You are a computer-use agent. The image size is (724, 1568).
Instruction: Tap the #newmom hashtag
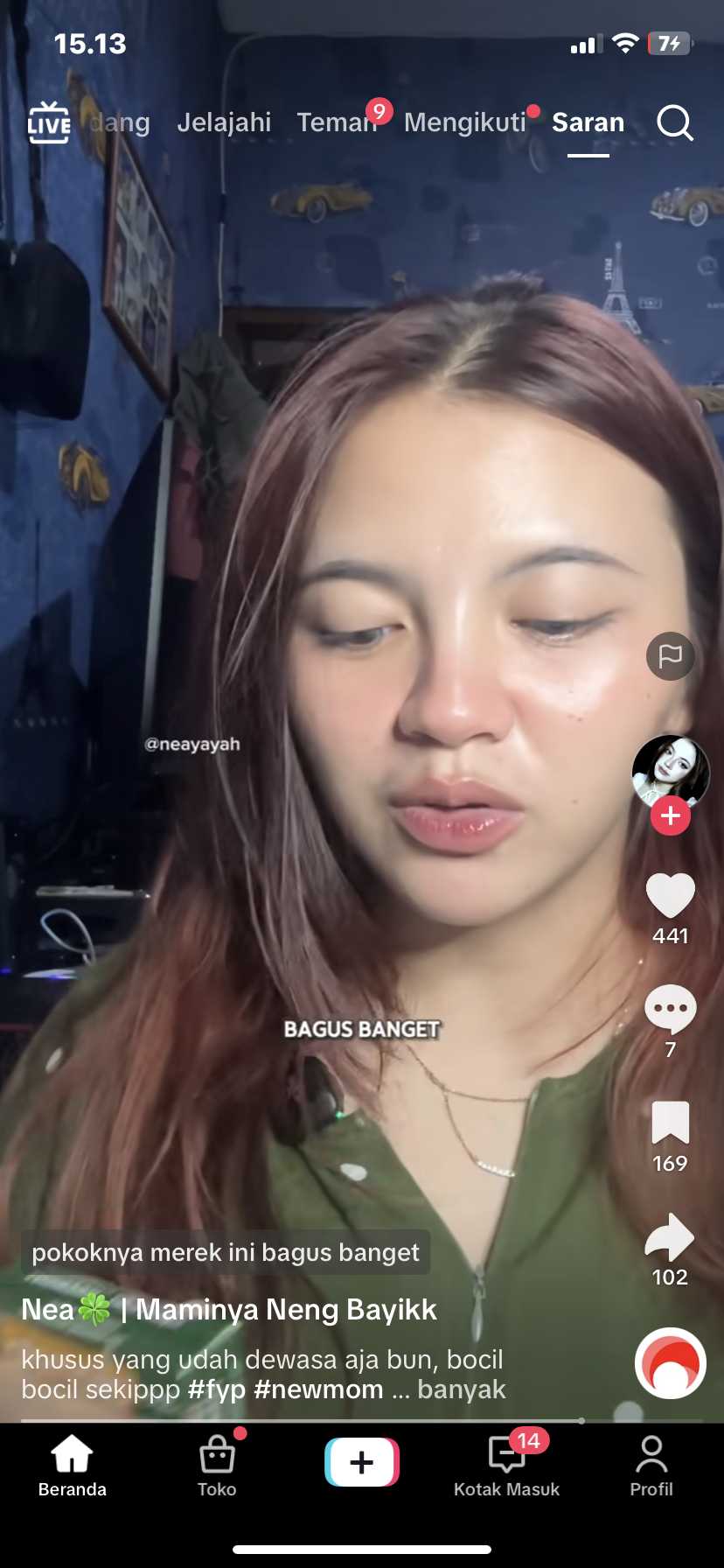(x=318, y=1389)
